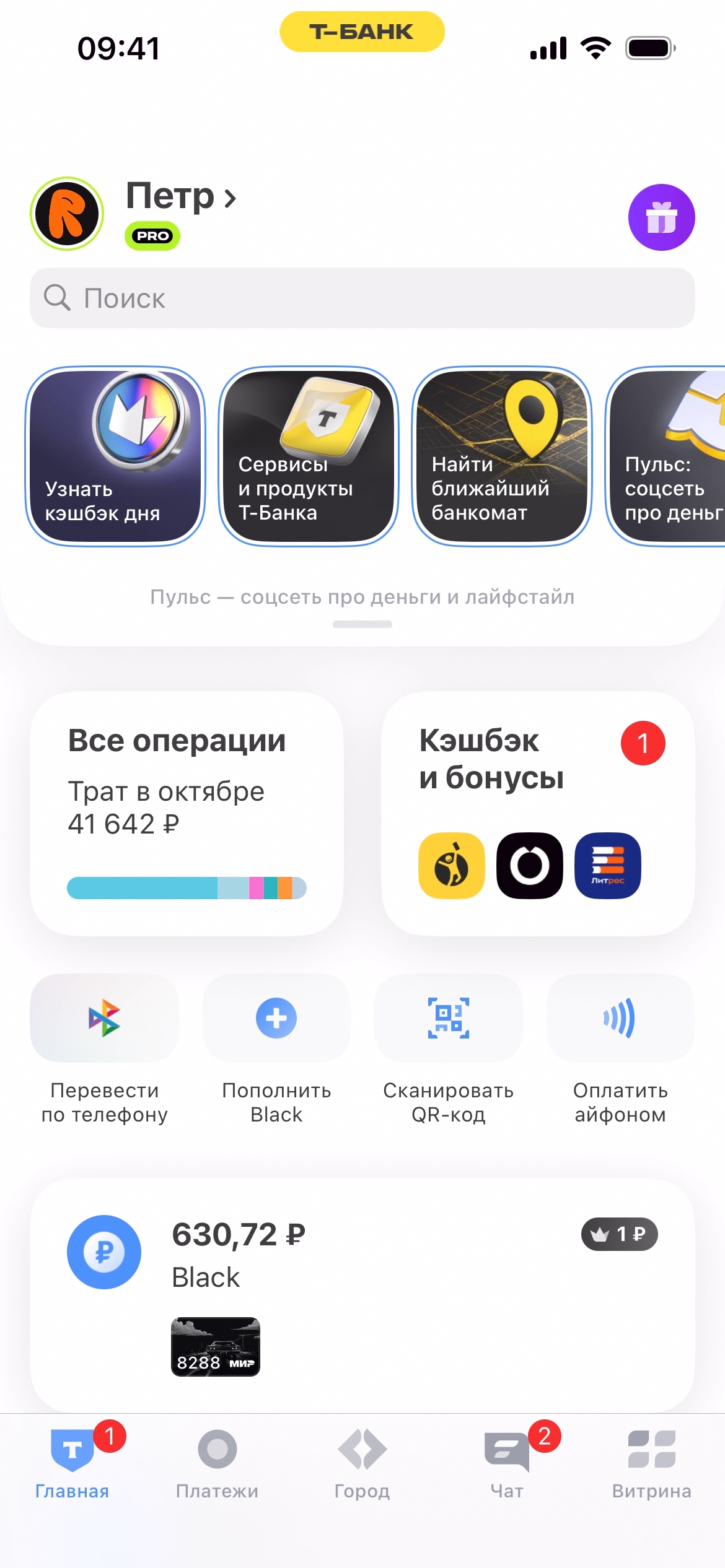
Task: Open Найти ближайший банкомат story
Action: (502, 456)
